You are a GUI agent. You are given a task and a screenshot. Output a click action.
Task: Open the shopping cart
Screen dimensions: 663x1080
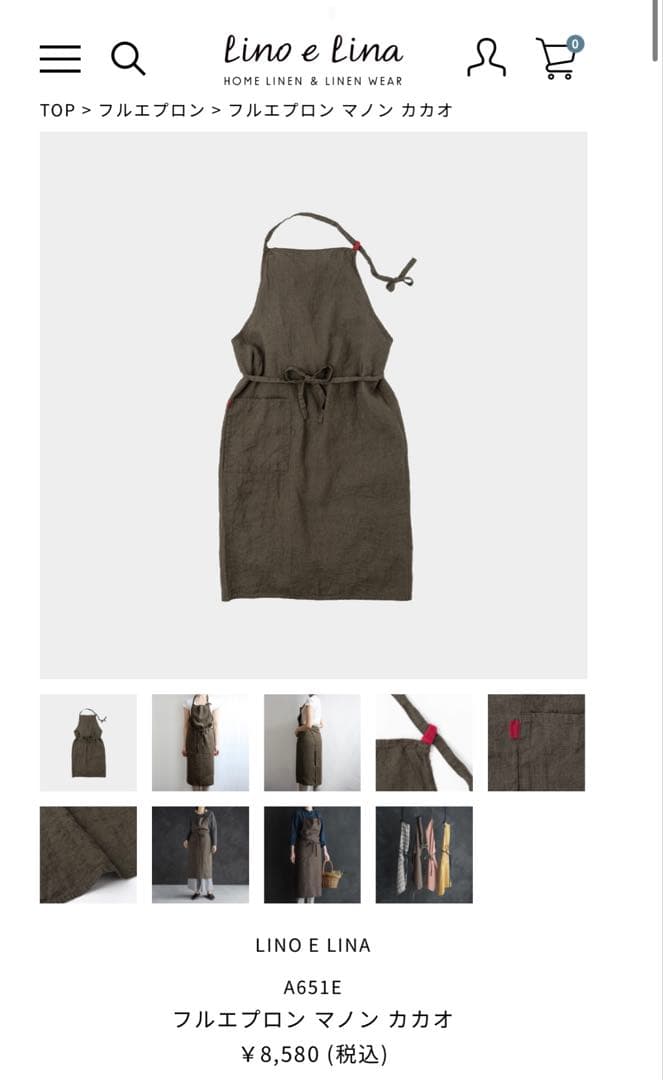[x=558, y=58]
